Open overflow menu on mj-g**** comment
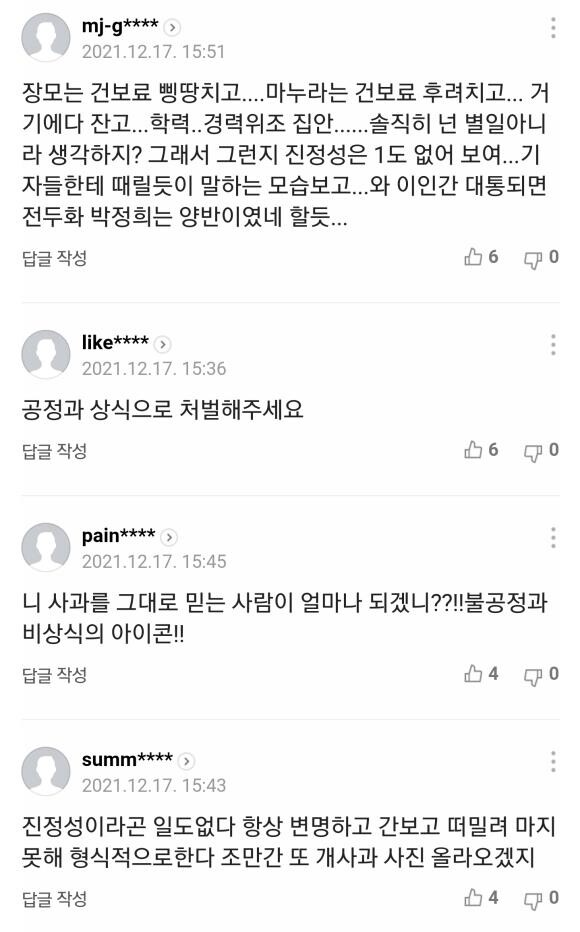The image size is (580, 932). 553,28
